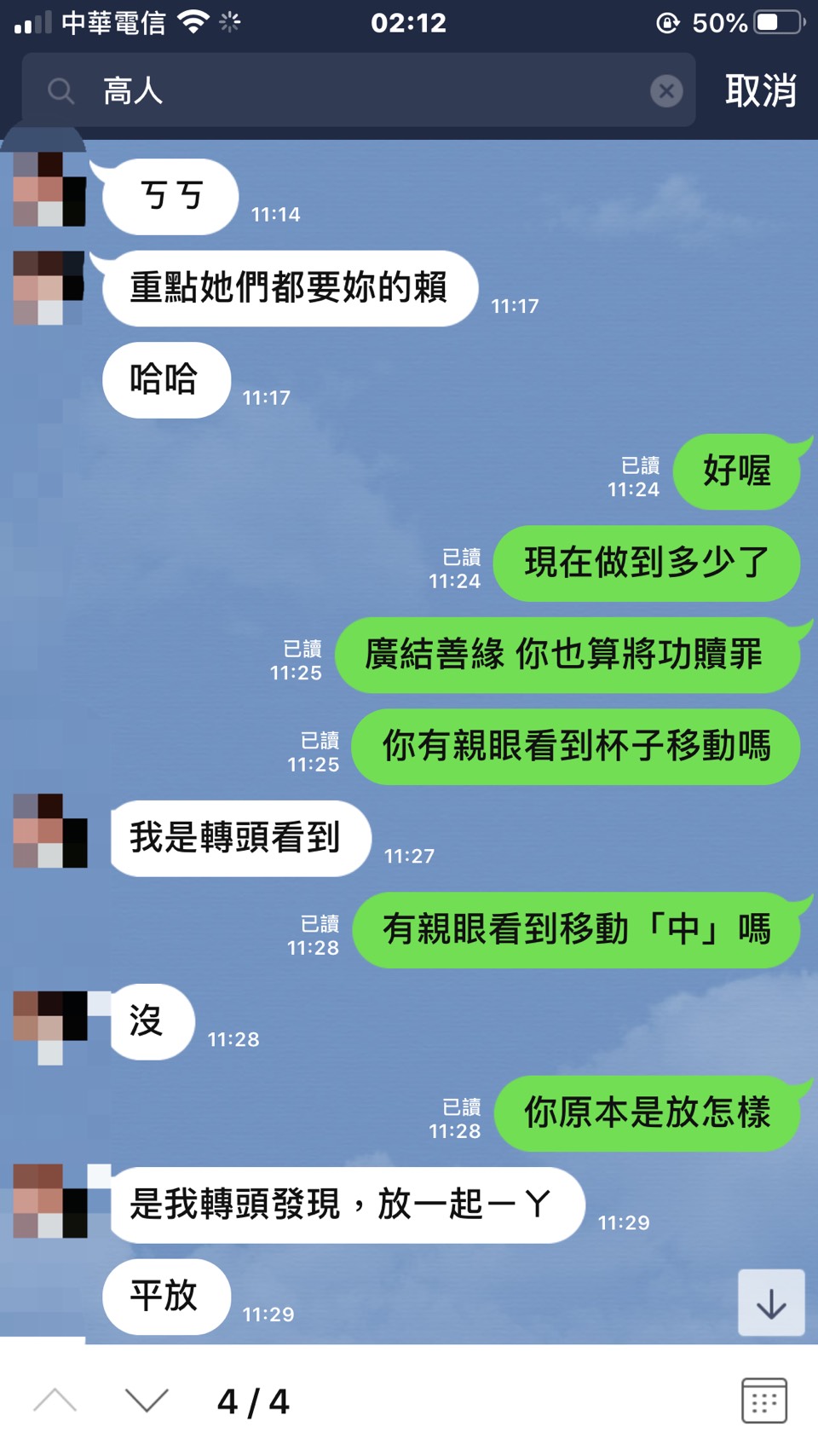Cancel search with 取消
Screen dimensions: 818x1456
coord(761,90)
